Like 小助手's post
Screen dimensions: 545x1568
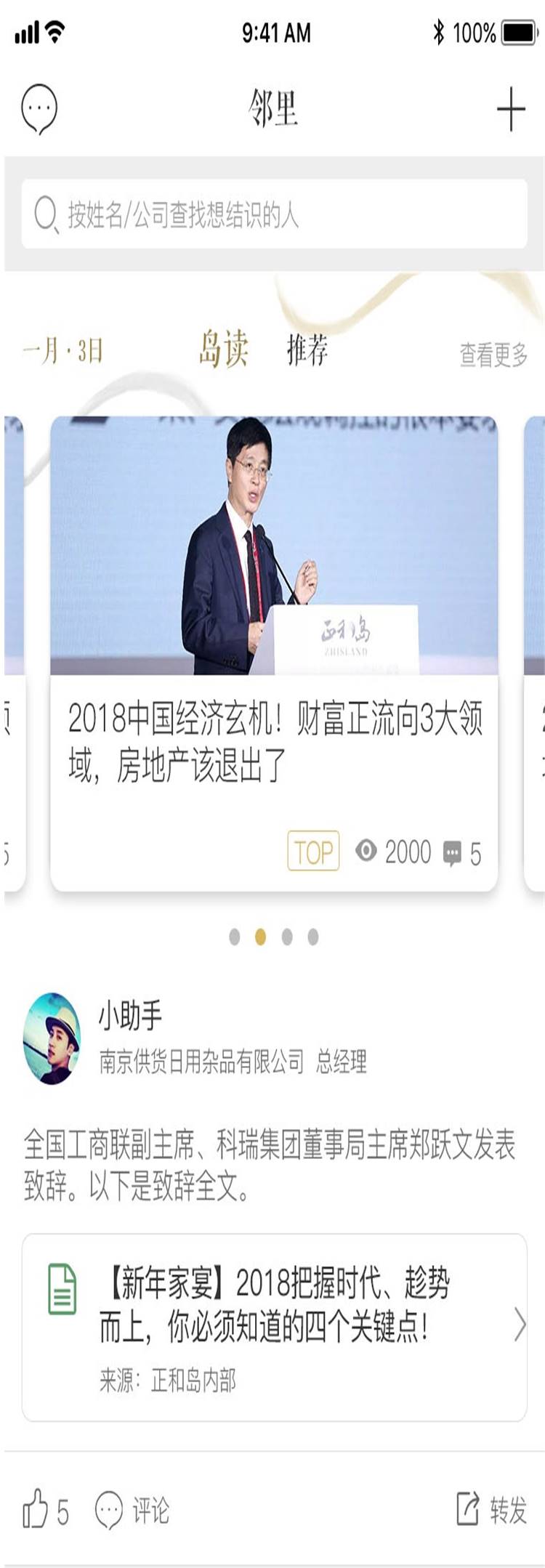coord(44,1511)
